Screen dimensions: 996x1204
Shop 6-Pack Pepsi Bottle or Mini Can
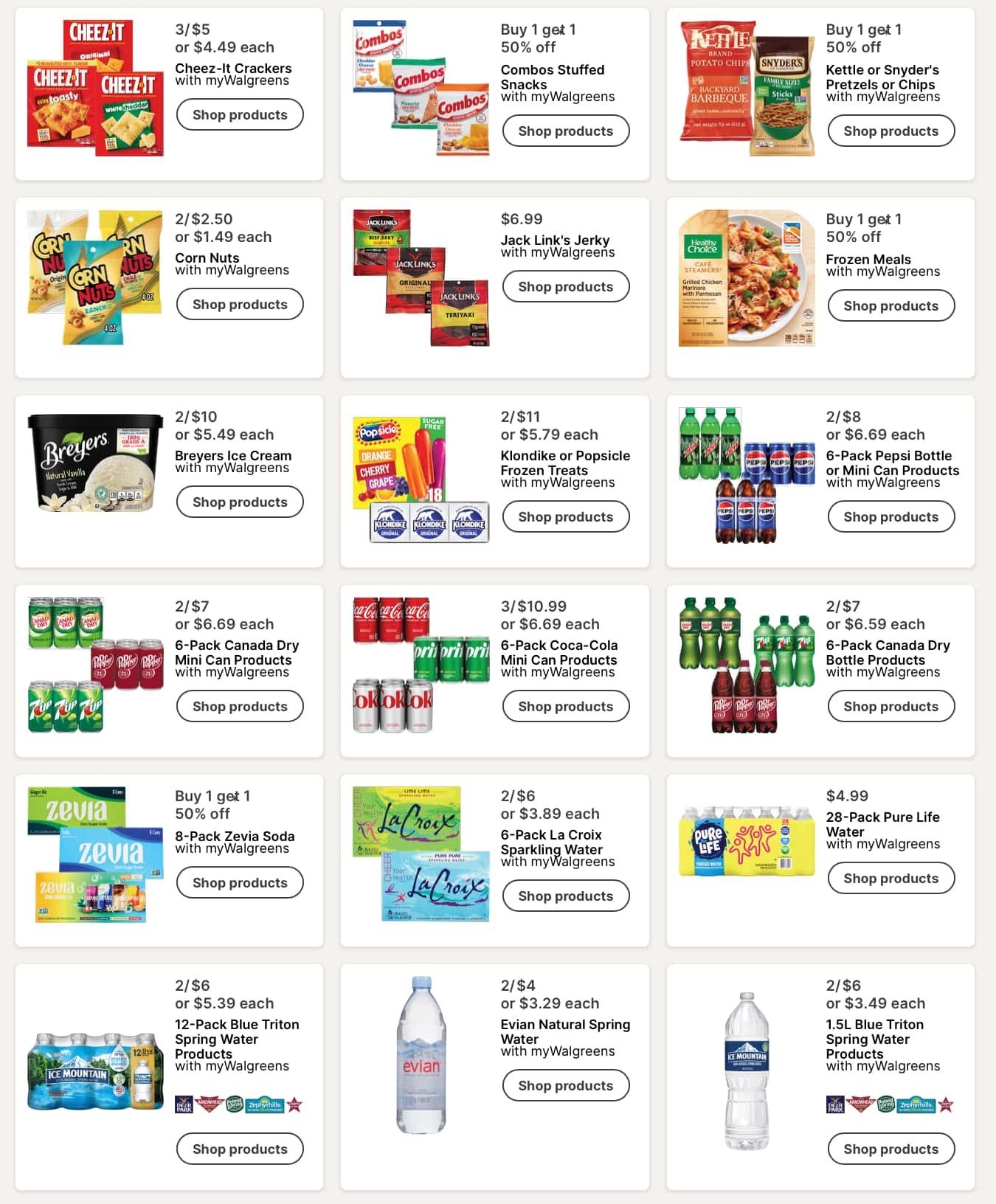pyautogui.click(x=890, y=517)
